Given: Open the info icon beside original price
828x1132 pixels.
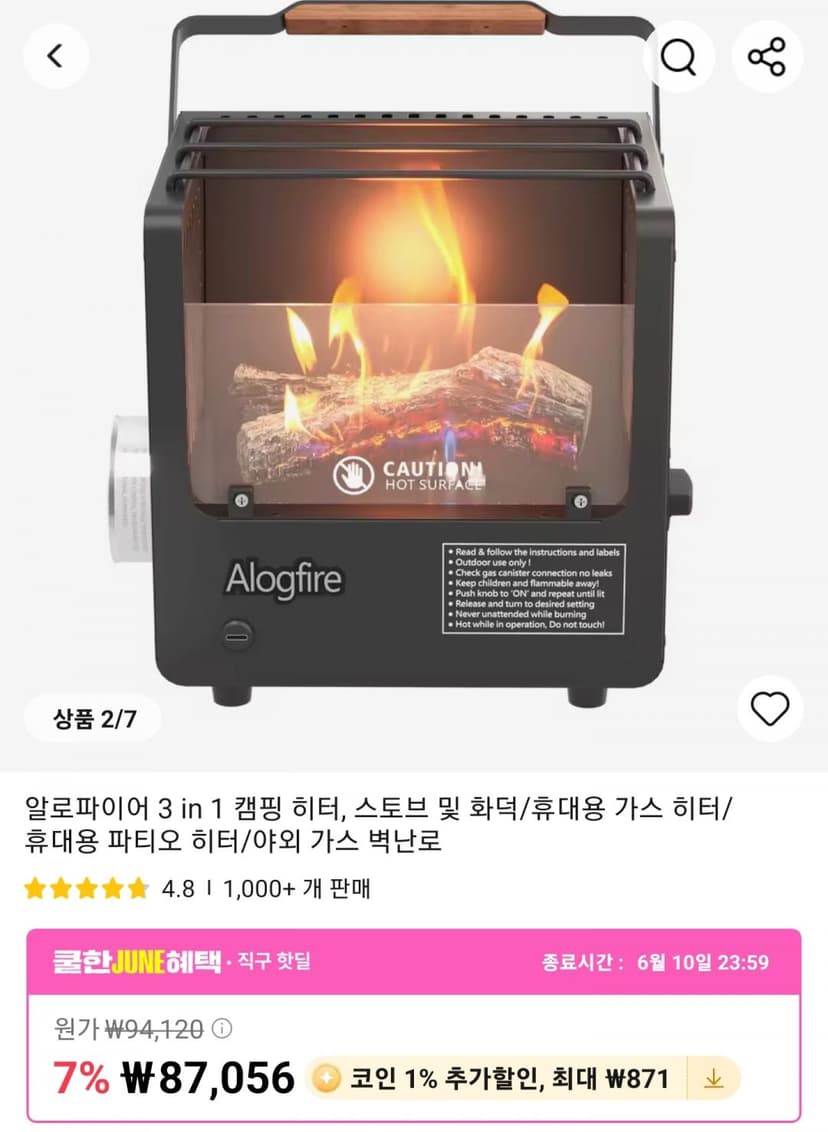Looking at the screenshot, I should (x=222, y=1028).
